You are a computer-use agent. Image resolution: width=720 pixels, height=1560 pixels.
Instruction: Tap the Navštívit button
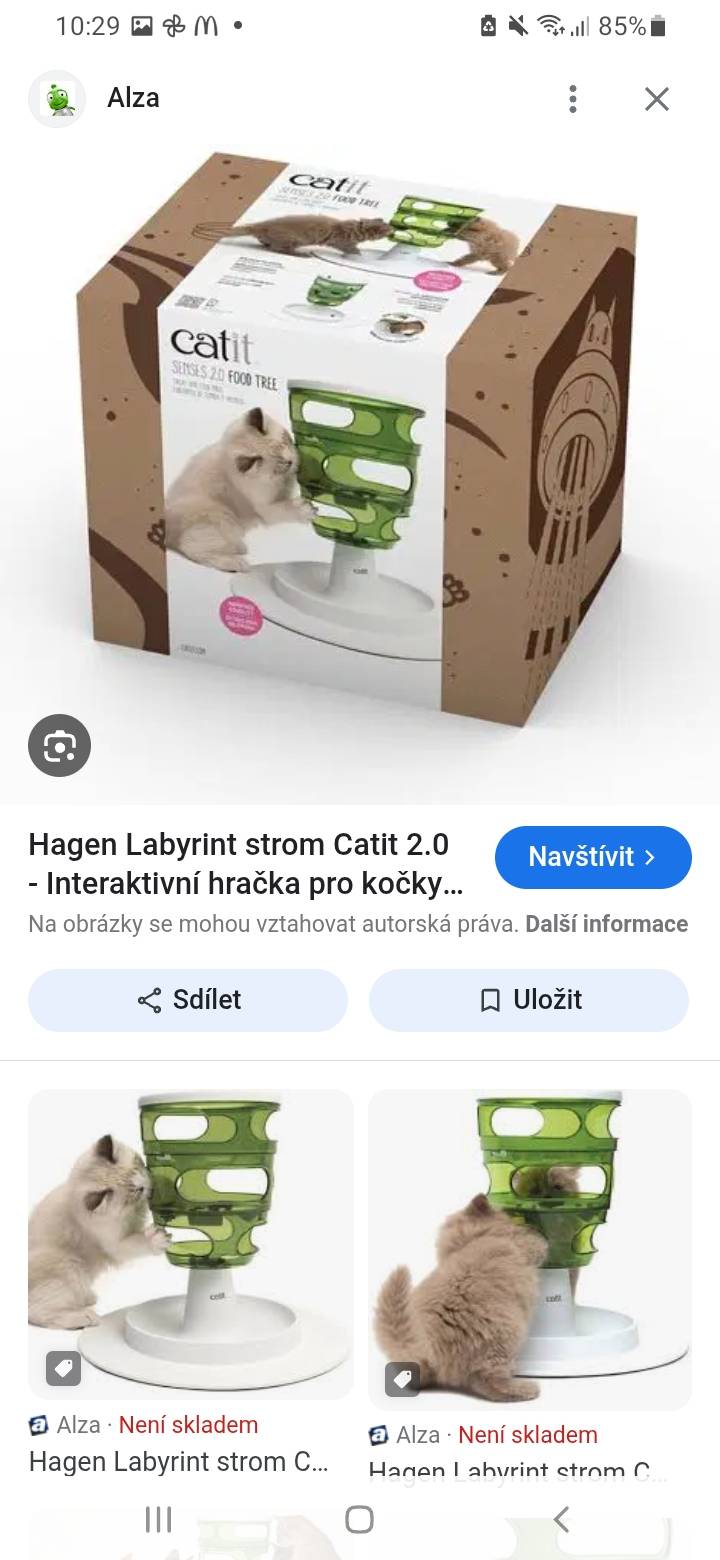click(x=593, y=857)
